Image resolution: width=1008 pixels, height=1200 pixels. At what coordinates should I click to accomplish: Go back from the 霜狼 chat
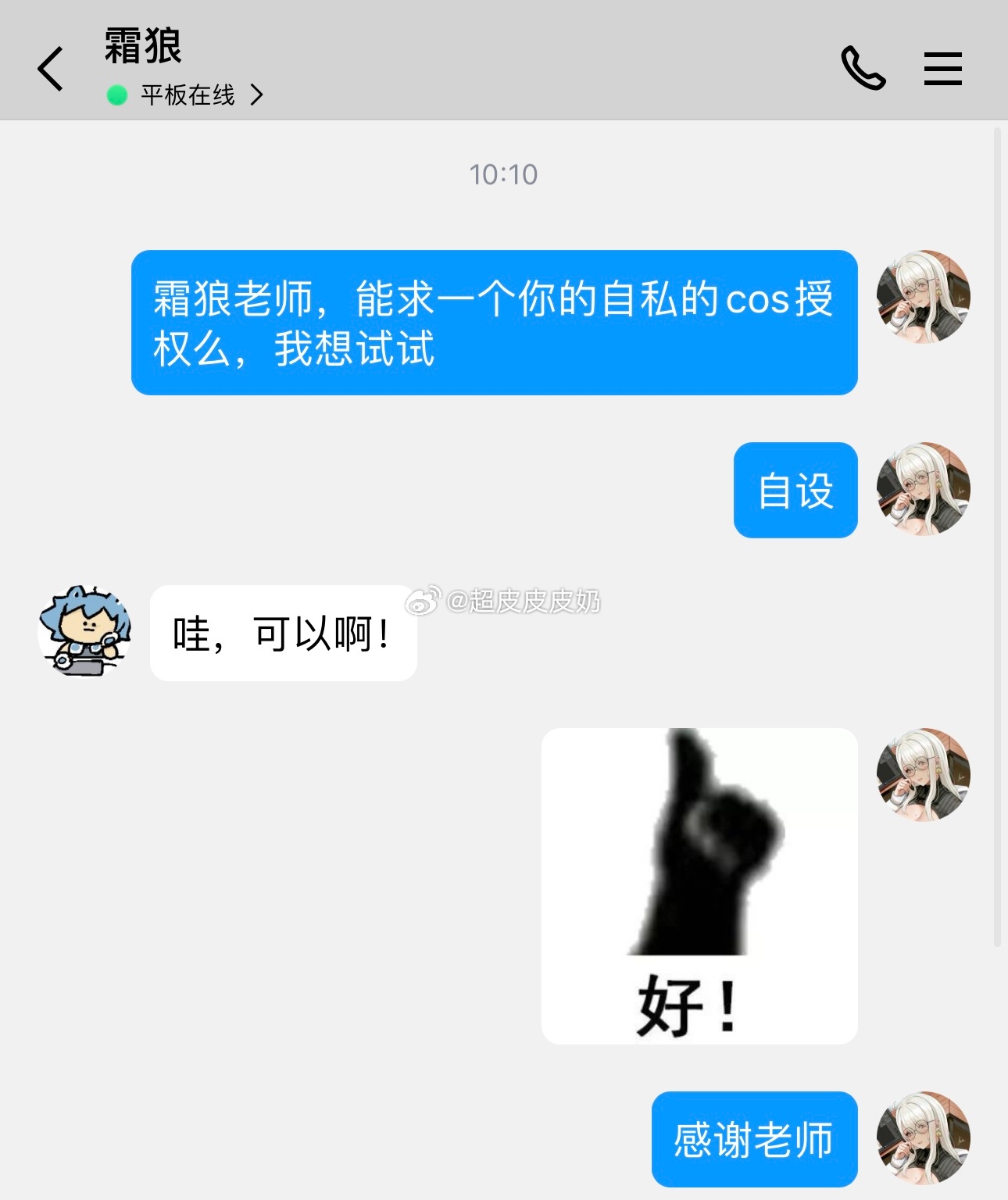point(51,69)
